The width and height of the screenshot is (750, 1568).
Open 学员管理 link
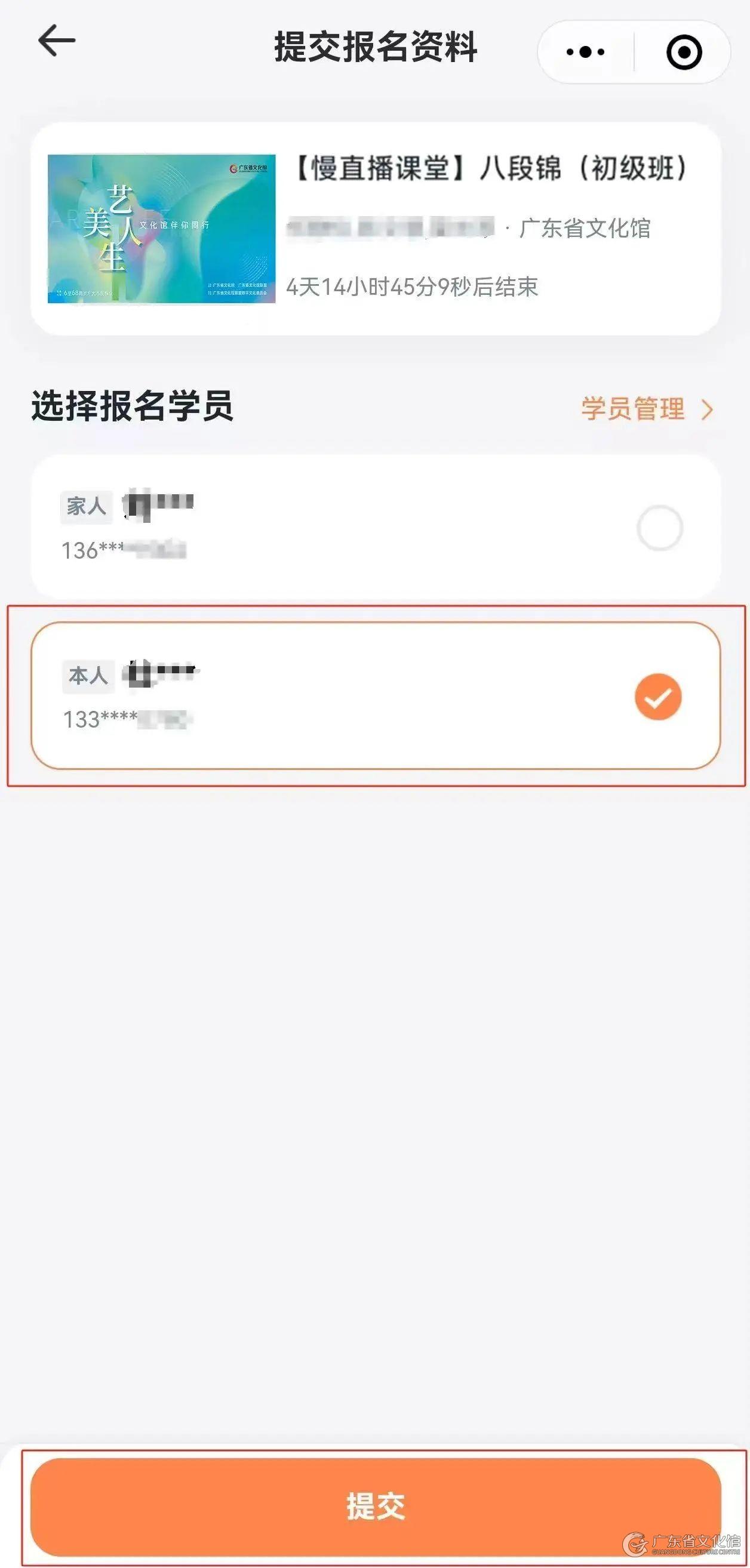[x=647, y=409]
